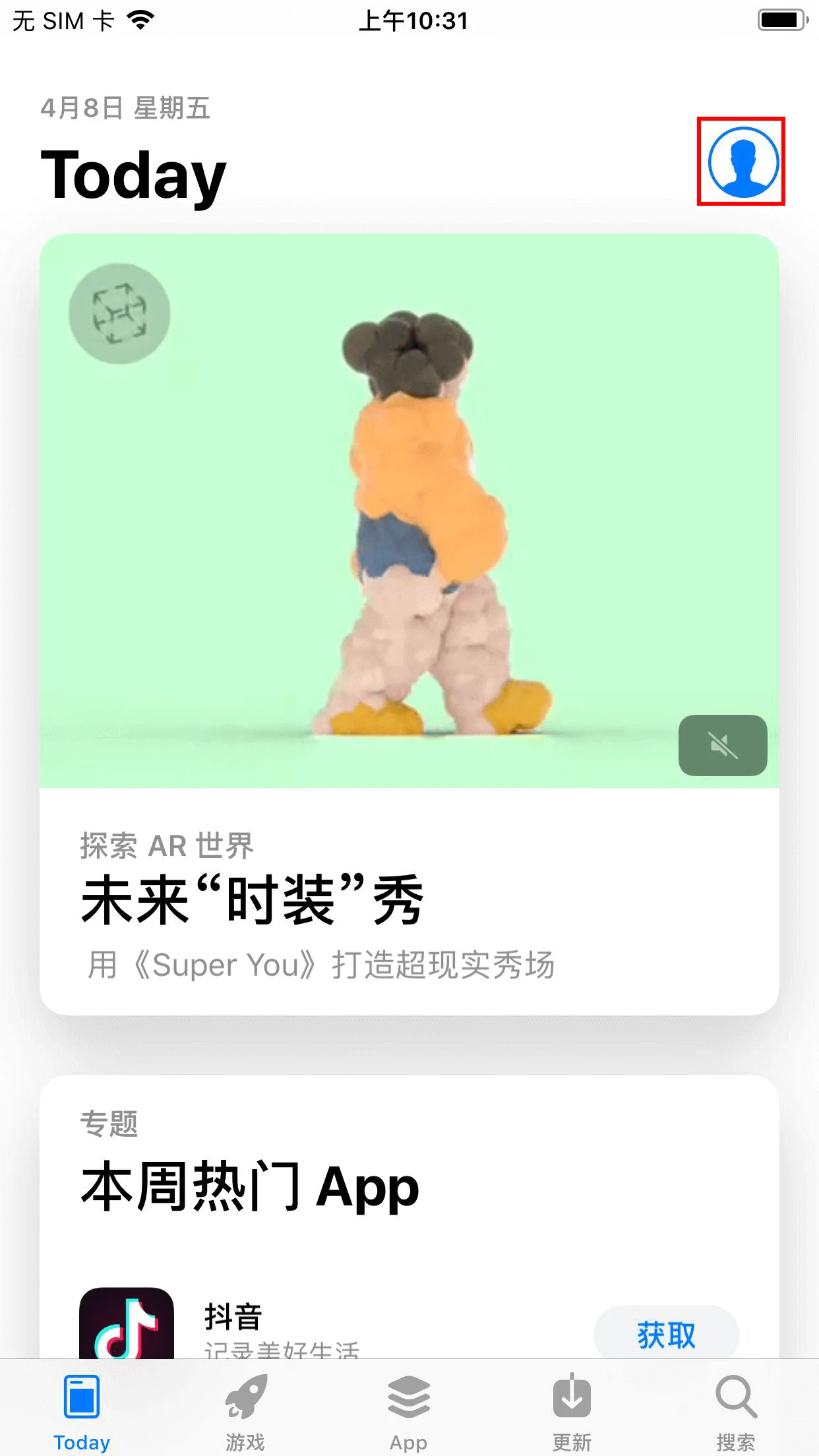Image resolution: width=819 pixels, height=1456 pixels.
Task: Tap 获取 to download 抖音
Action: 666,1335
